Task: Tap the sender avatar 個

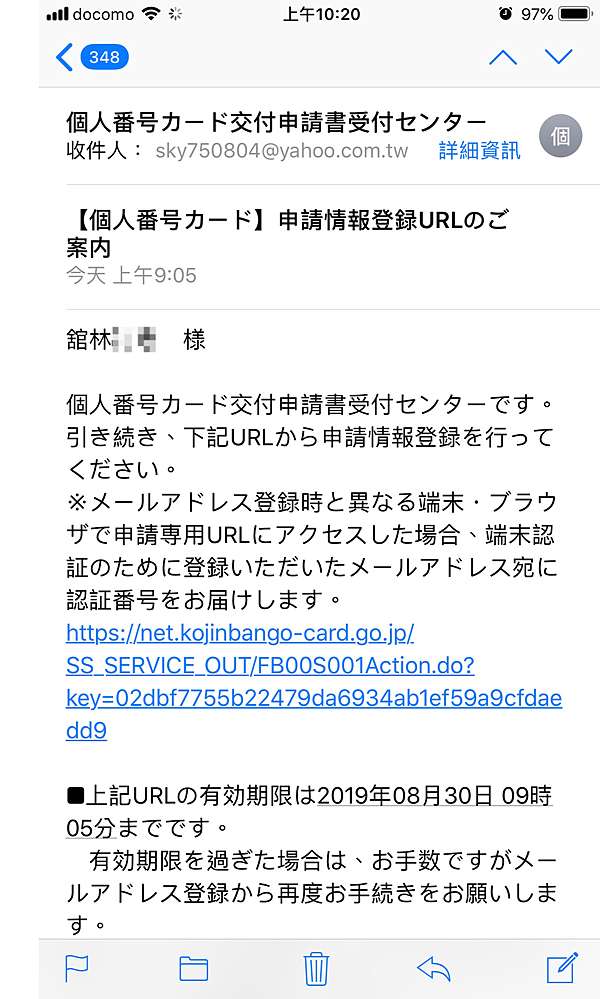Action: point(560,136)
